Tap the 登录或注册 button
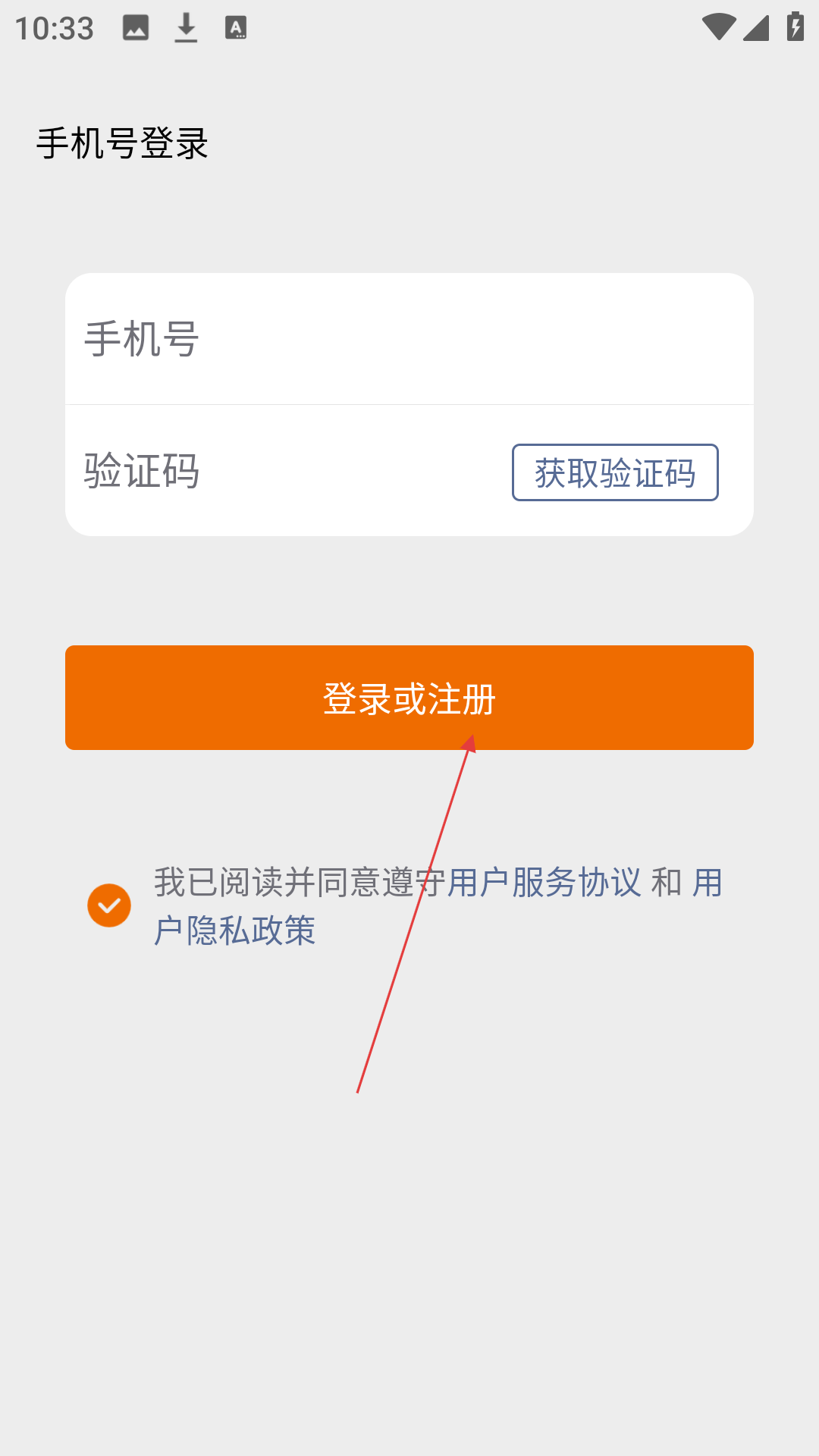Image resolution: width=819 pixels, height=1456 pixels. (x=409, y=698)
